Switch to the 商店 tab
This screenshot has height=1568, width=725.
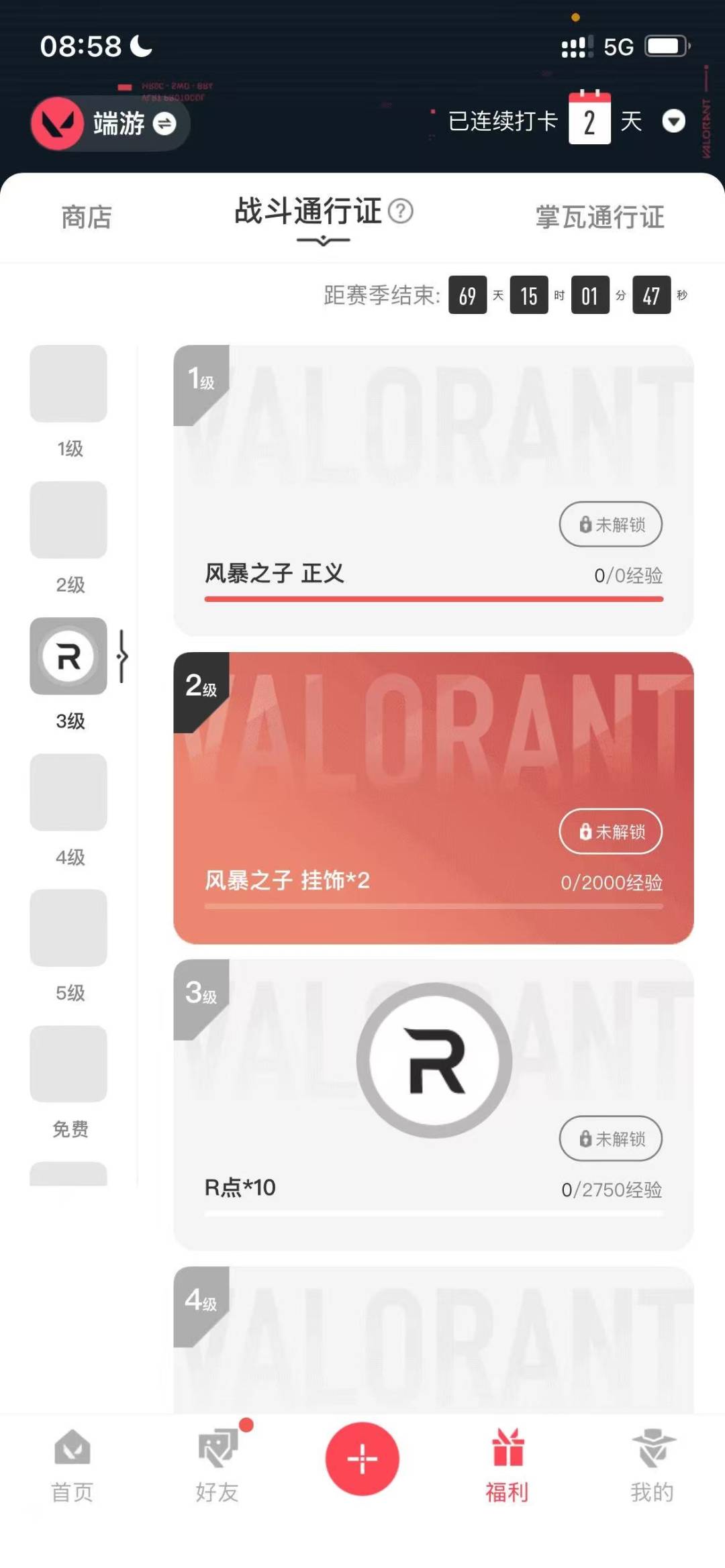(85, 217)
